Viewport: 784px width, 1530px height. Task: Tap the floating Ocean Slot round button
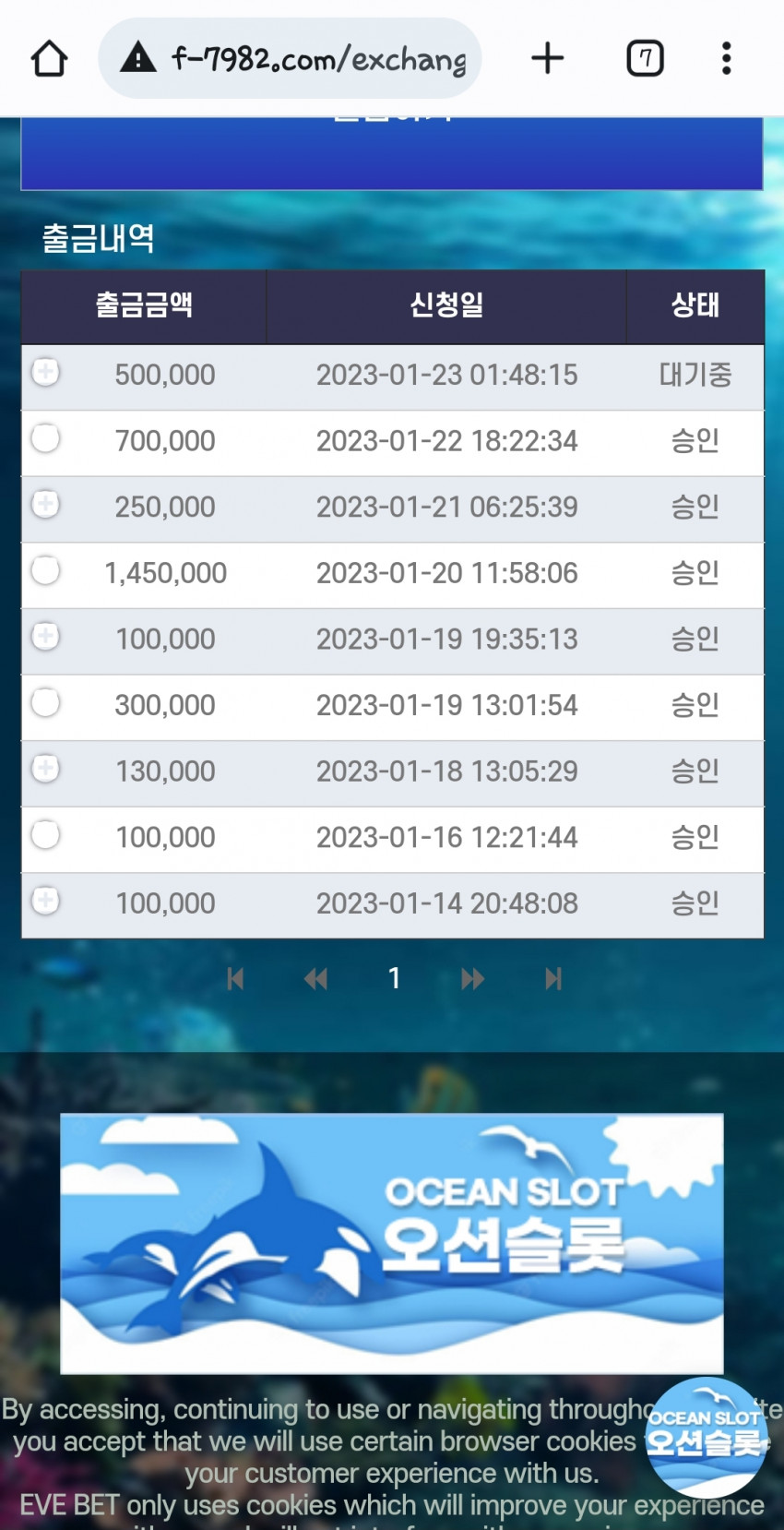tap(706, 1438)
